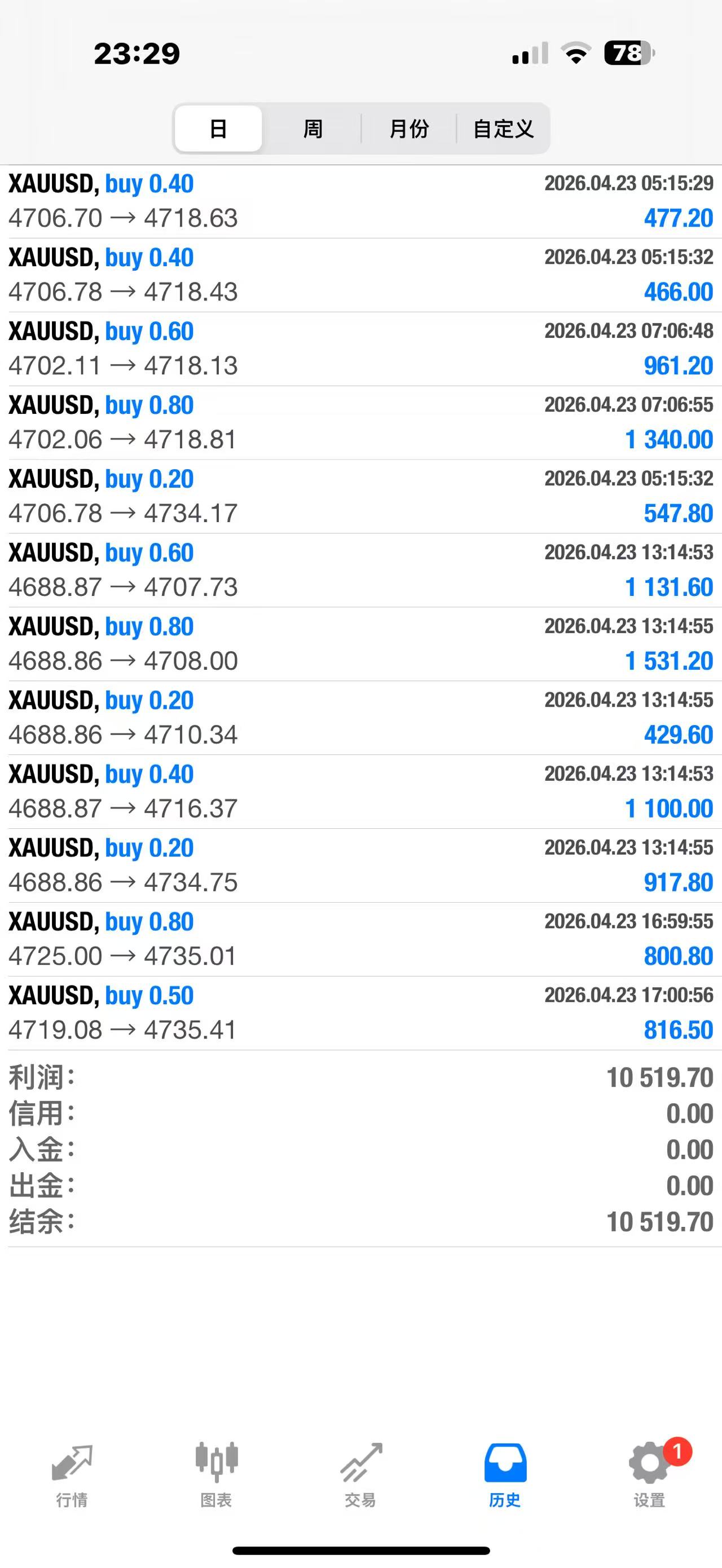Tap the home indicator bar at bottom
The width and height of the screenshot is (722, 1568).
[x=361, y=1551]
